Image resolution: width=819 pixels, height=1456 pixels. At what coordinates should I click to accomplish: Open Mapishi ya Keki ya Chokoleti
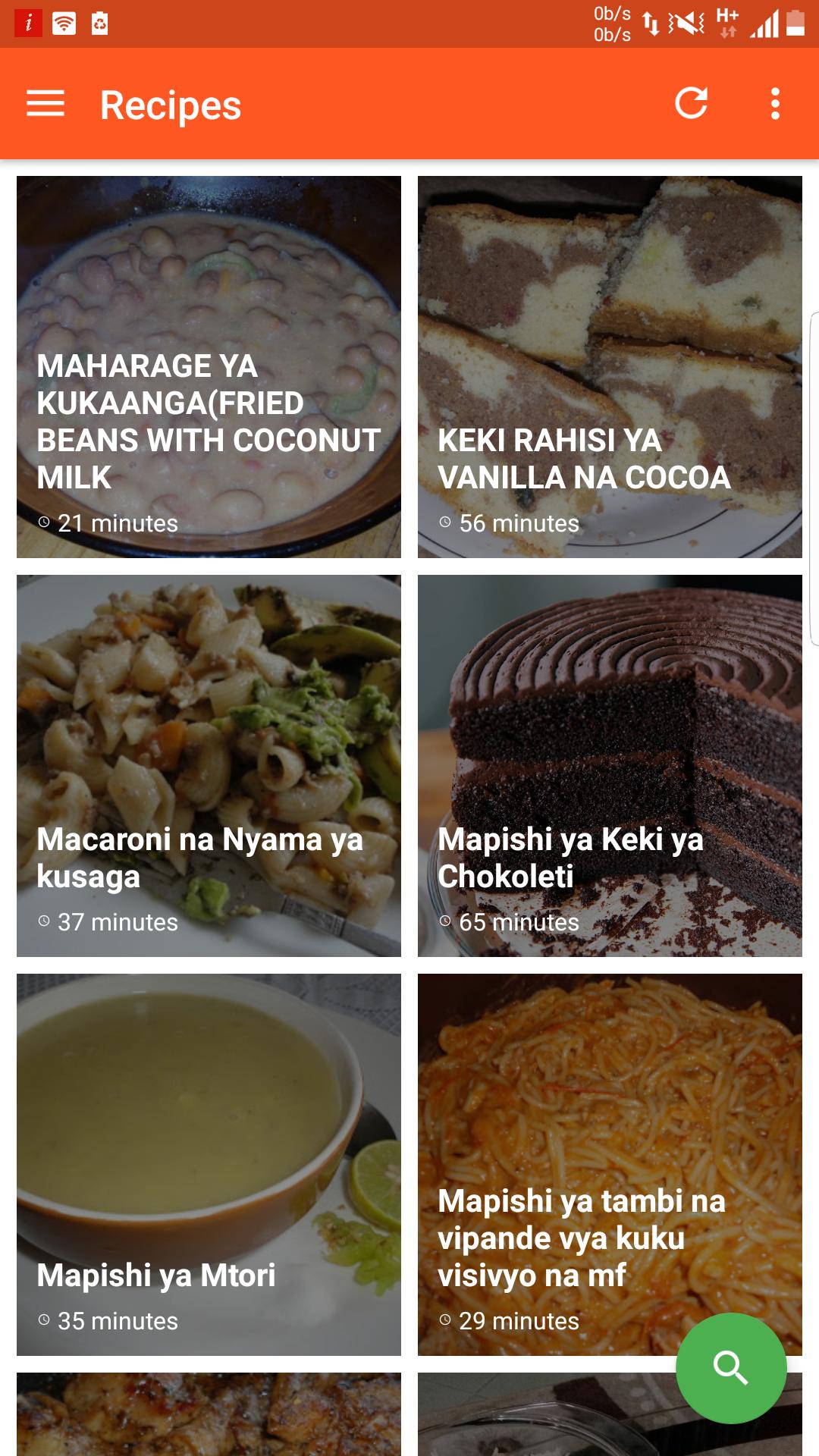pyautogui.click(x=610, y=766)
